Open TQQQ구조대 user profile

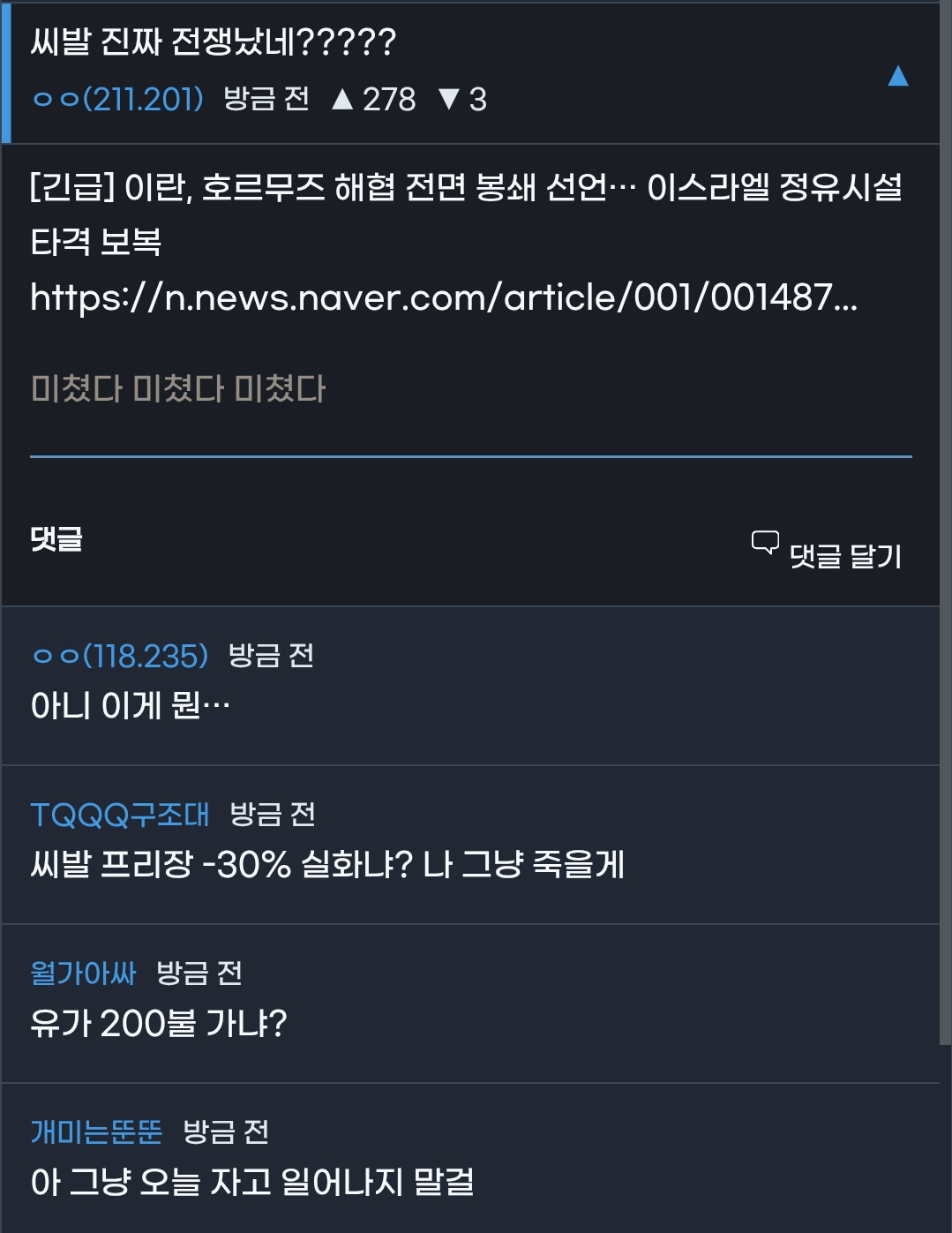120,814
